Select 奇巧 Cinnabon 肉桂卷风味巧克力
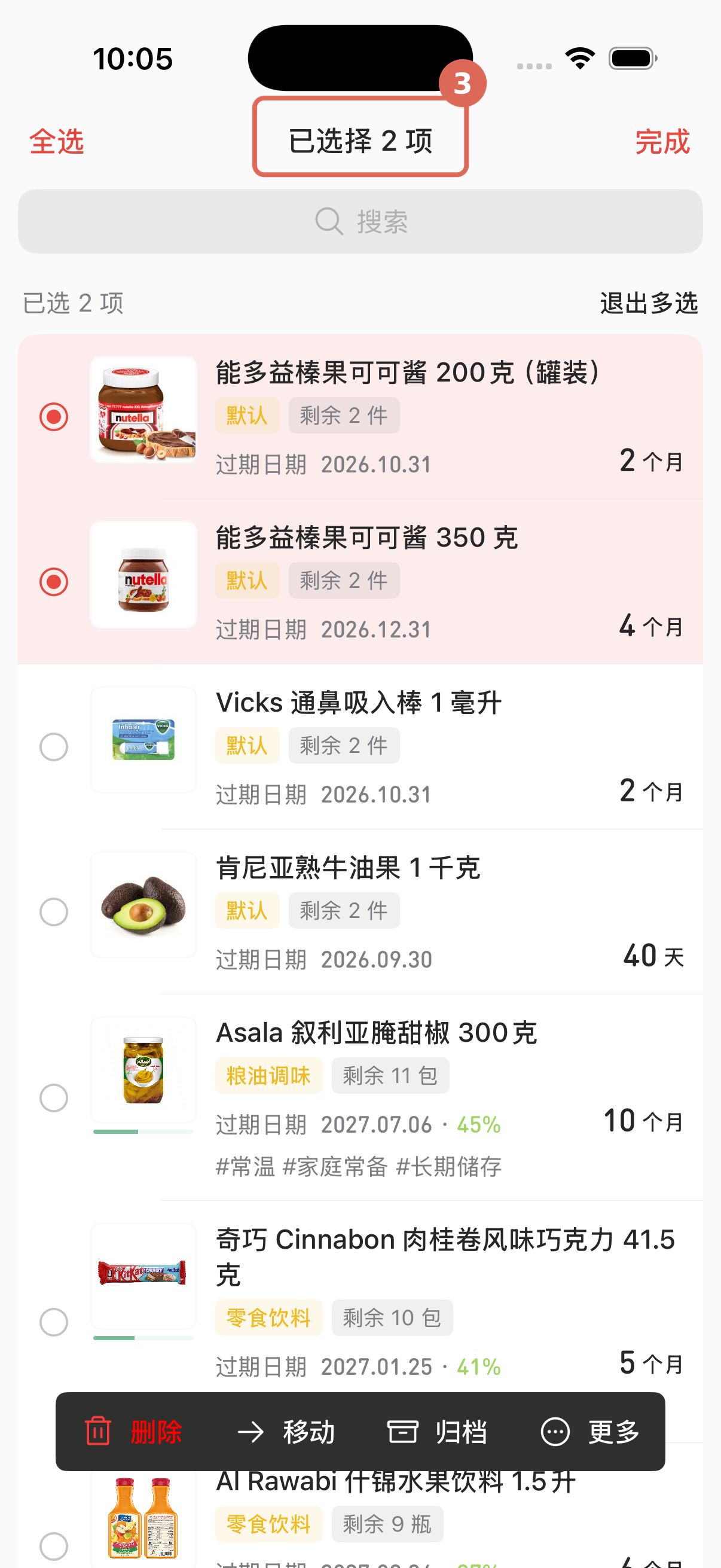The width and height of the screenshot is (721, 1568). tap(54, 1322)
